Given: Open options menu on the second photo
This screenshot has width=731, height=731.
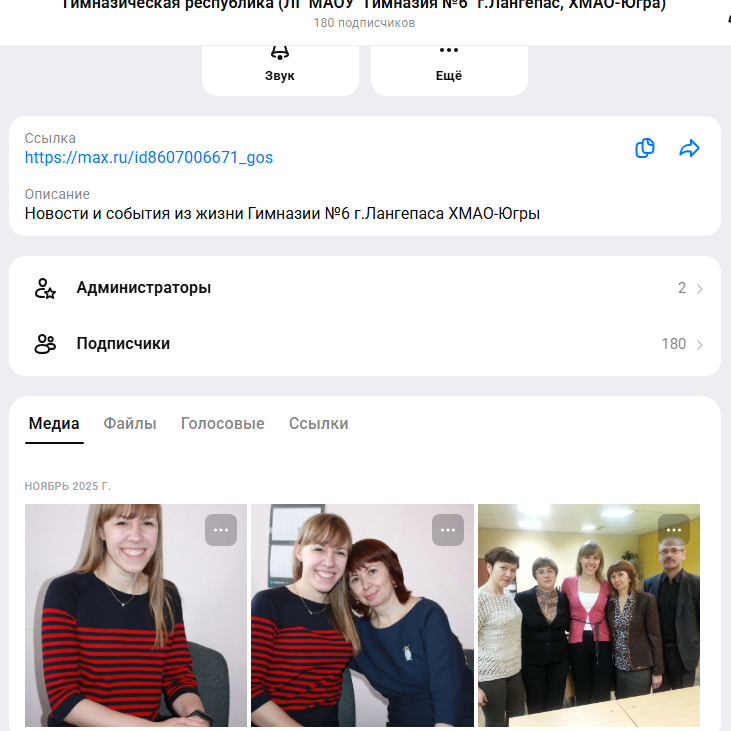Looking at the screenshot, I should [x=448, y=530].
